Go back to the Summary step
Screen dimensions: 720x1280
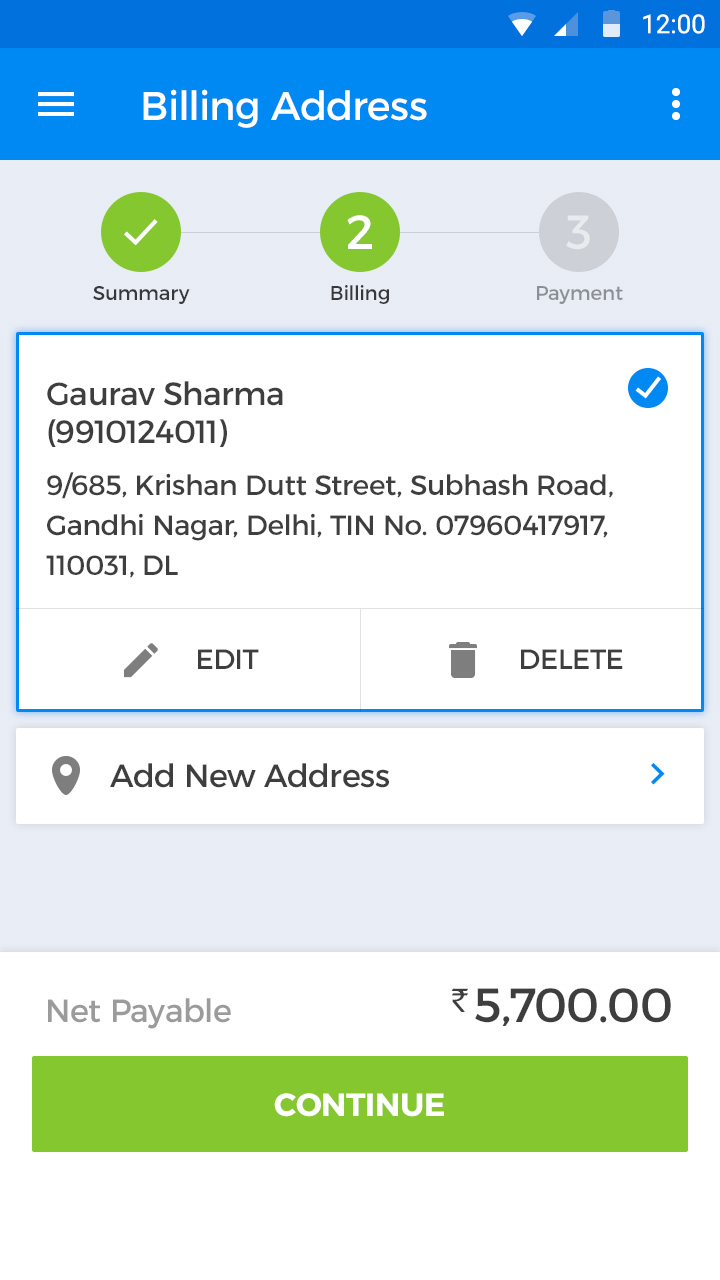point(141,233)
